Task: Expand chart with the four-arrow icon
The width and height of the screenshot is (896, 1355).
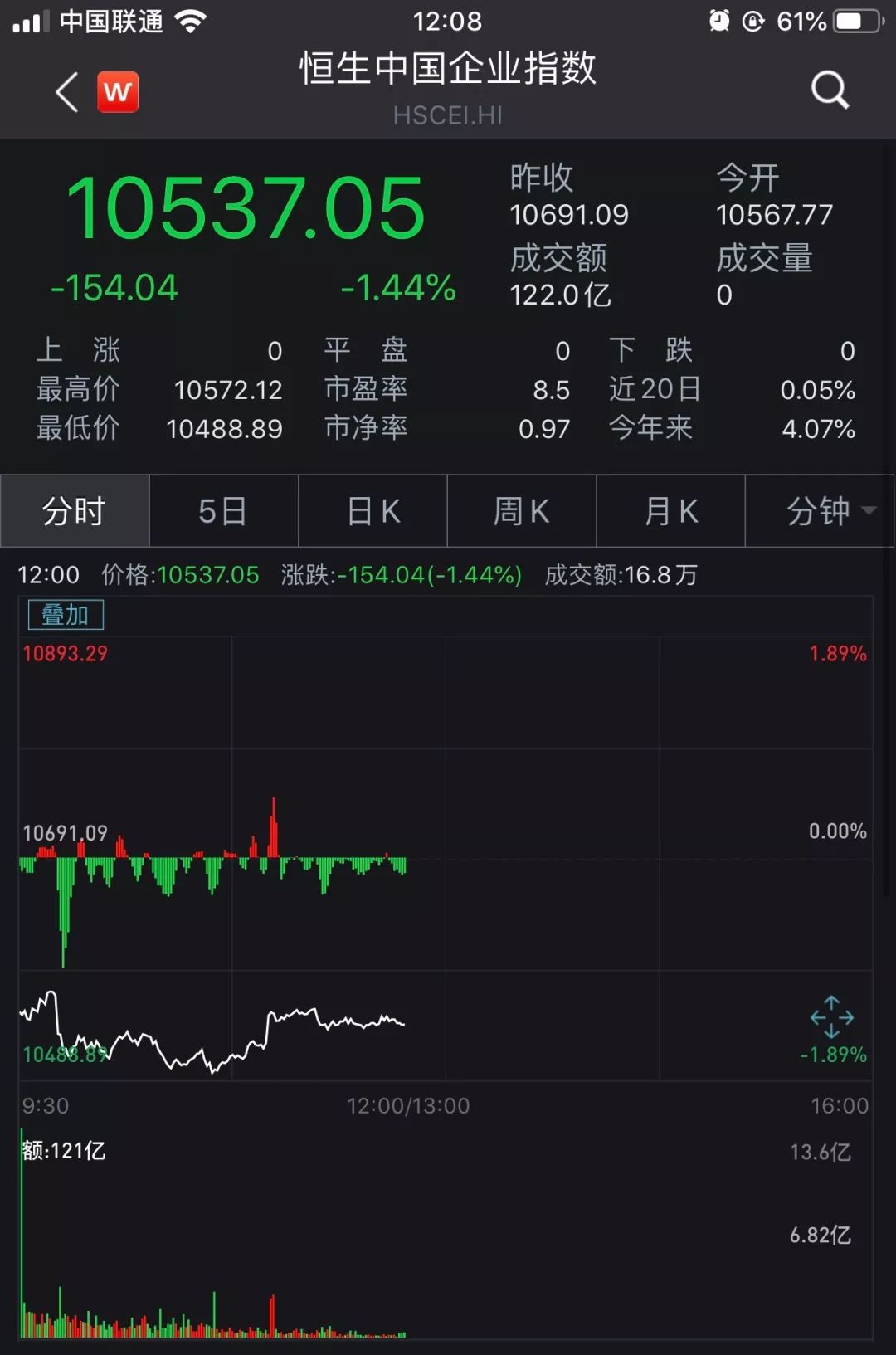Action: pyautogui.click(x=832, y=1016)
